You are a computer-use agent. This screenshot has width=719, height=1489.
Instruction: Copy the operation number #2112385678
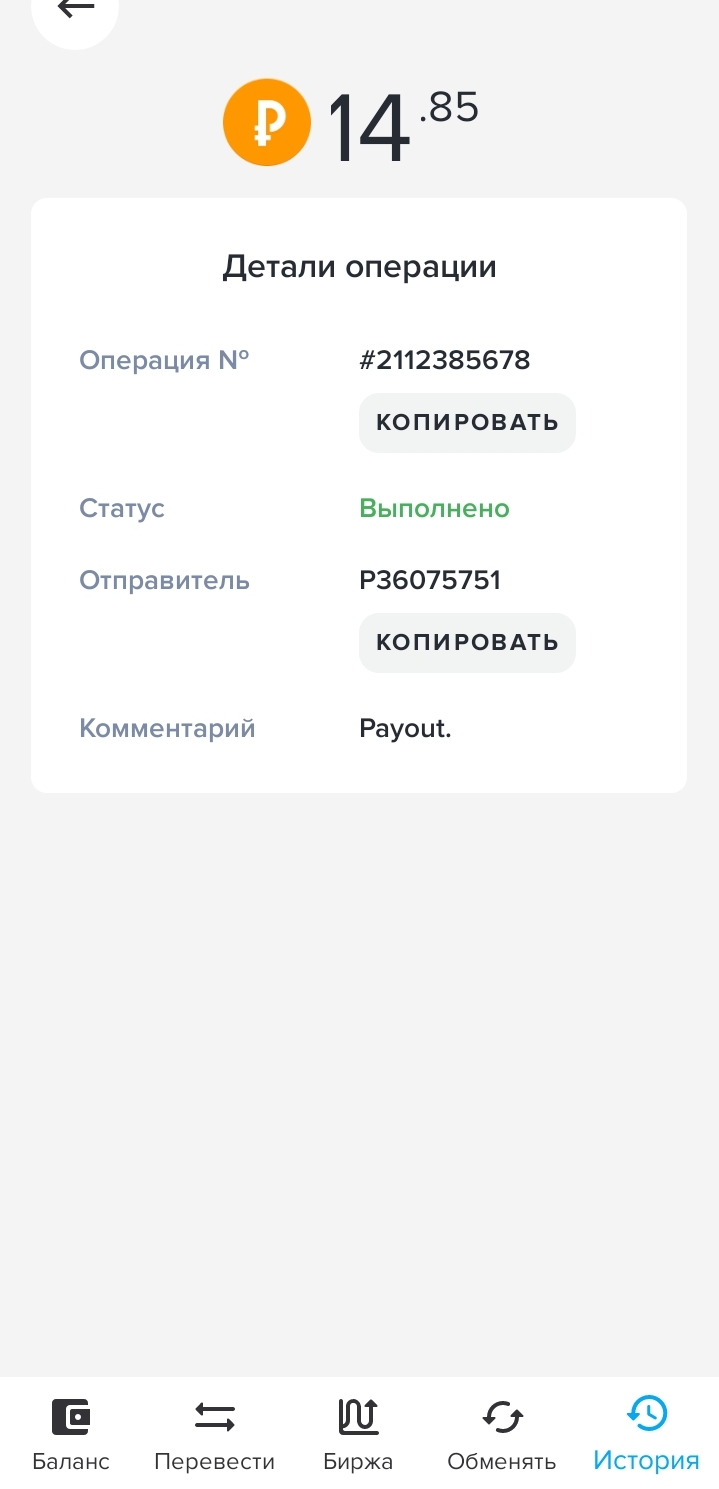[x=467, y=422]
